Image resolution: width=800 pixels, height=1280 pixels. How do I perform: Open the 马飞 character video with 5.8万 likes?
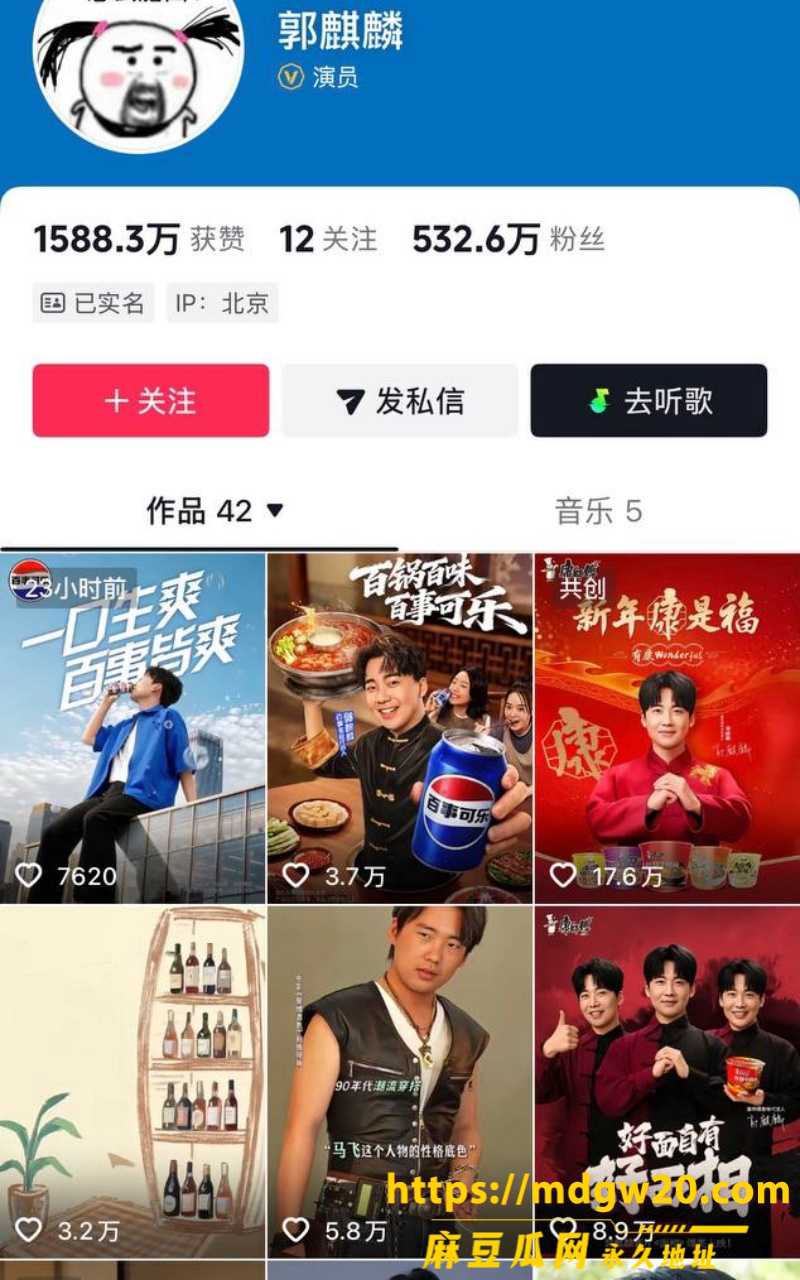[x=400, y=1082]
